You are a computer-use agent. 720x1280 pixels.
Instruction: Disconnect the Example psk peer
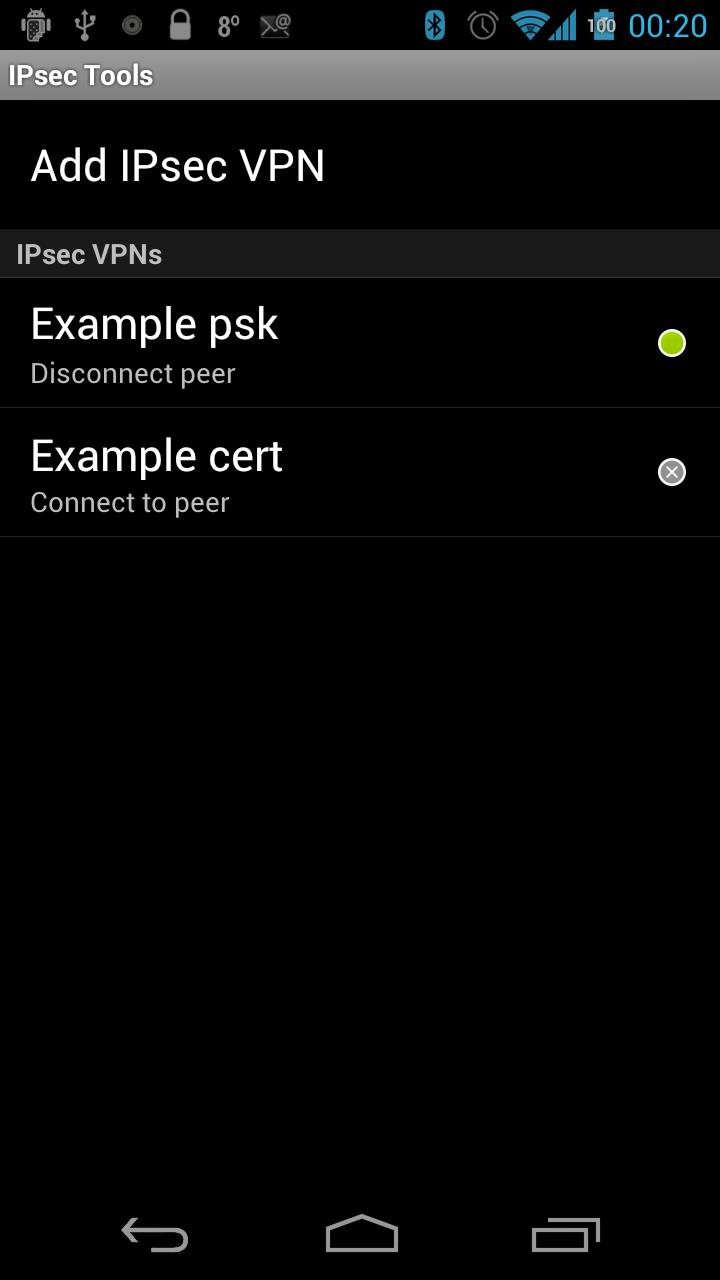pyautogui.click(x=155, y=343)
